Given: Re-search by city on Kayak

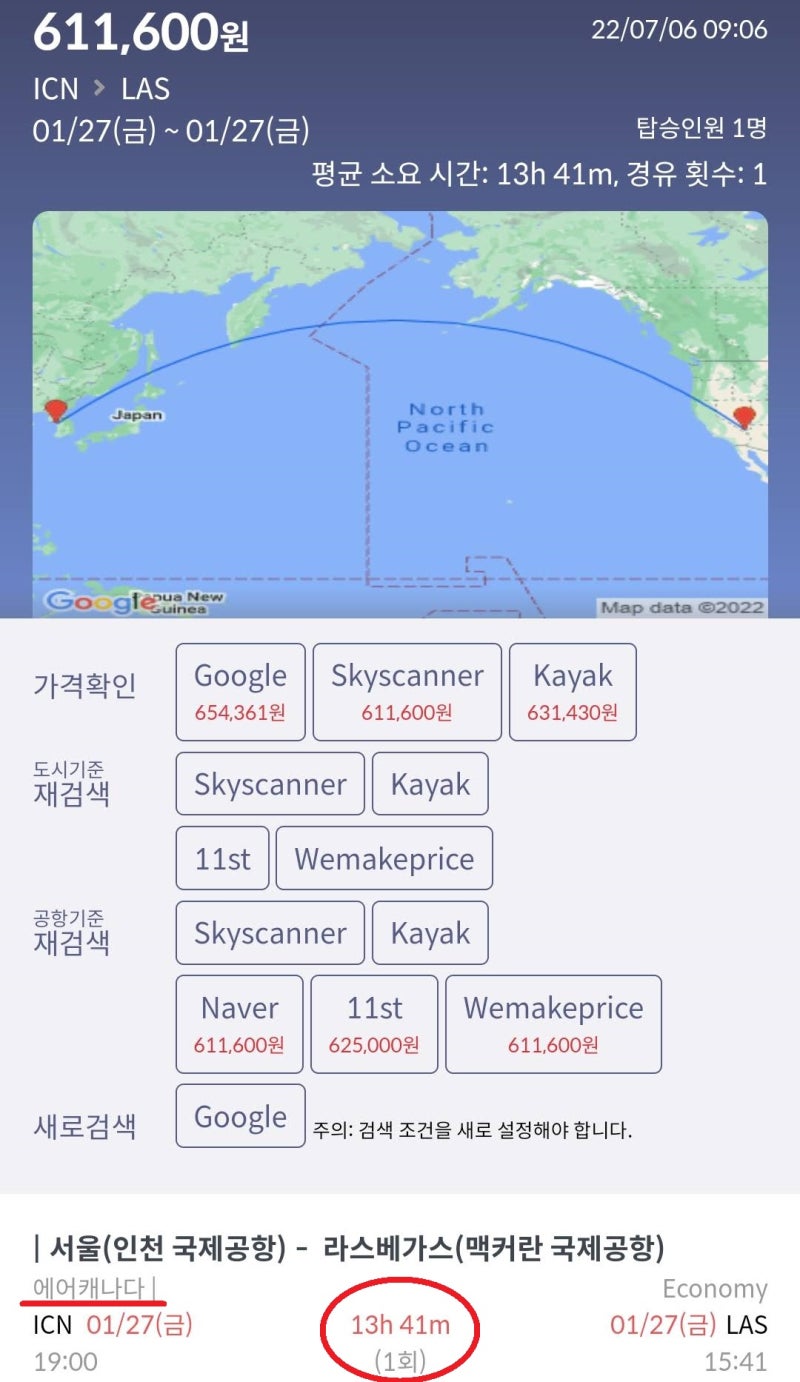Looking at the screenshot, I should click(x=430, y=784).
